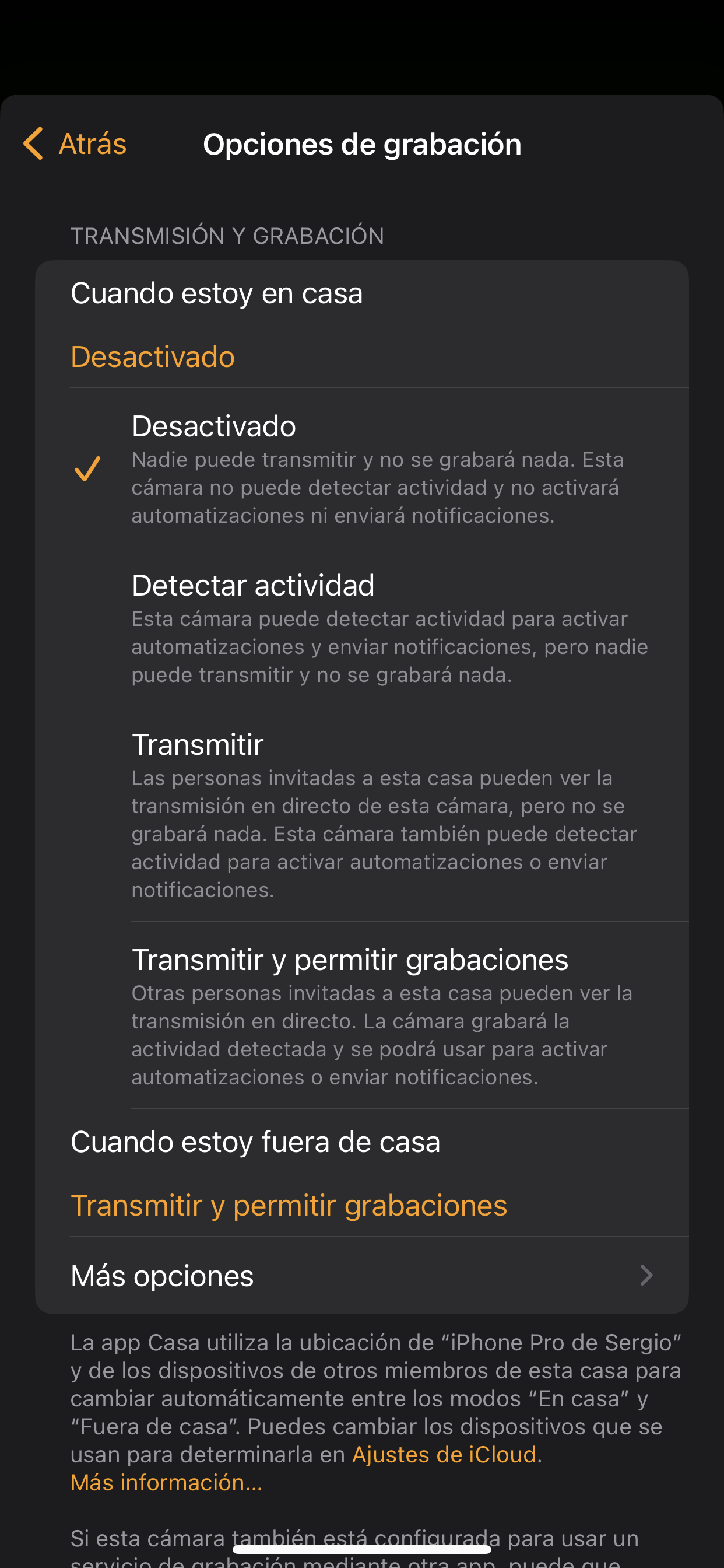
Task: Select the Transmitir option
Action: point(389,814)
